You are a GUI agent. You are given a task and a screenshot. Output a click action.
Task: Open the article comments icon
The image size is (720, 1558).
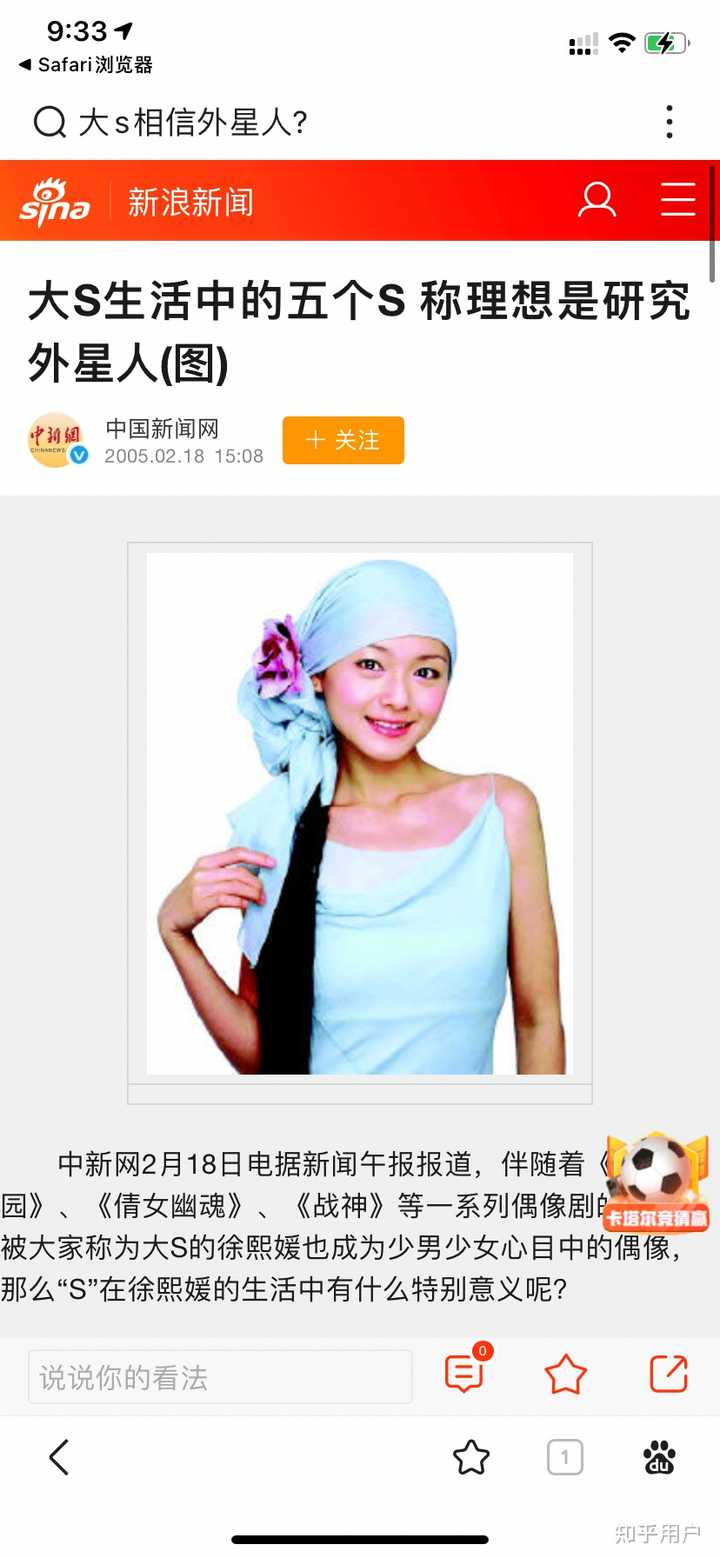[x=465, y=1373]
